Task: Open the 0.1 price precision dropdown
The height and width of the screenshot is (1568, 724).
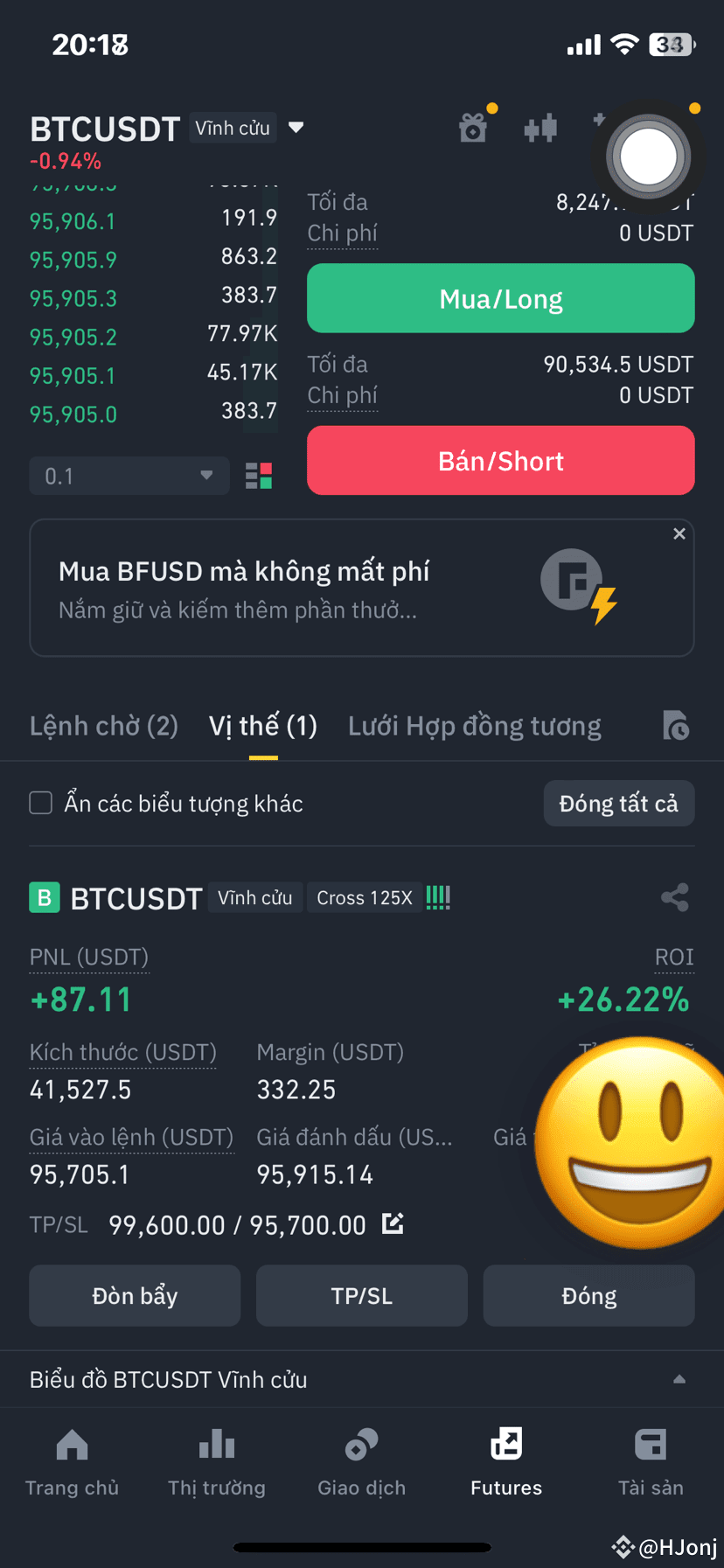Action: pos(129,475)
